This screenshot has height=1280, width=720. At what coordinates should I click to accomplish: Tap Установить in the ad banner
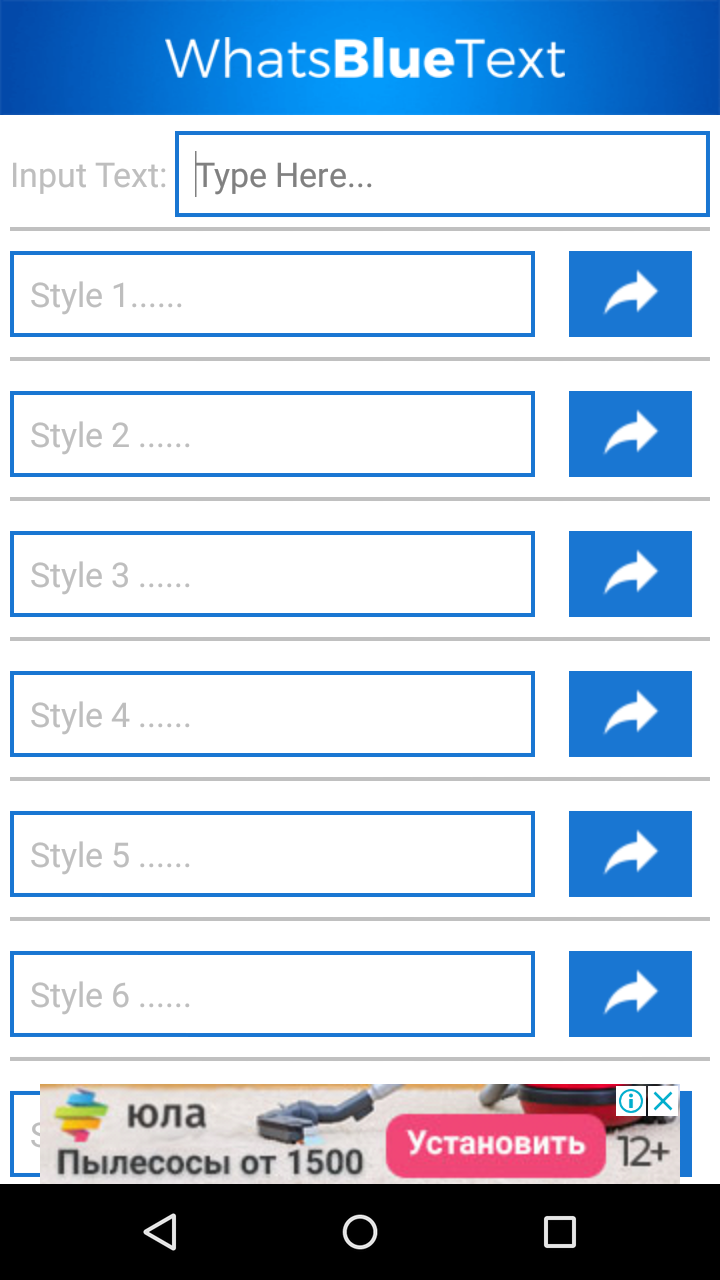pos(496,1143)
